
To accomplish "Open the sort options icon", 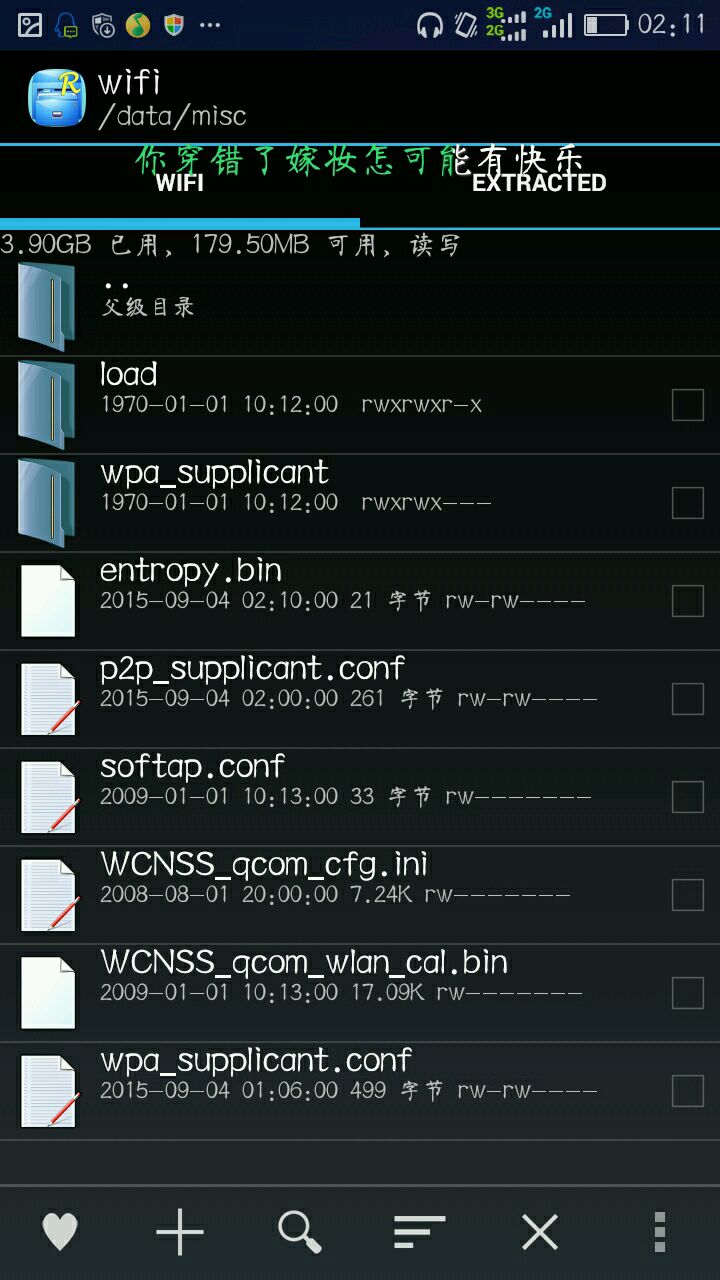I will click(x=420, y=1231).
